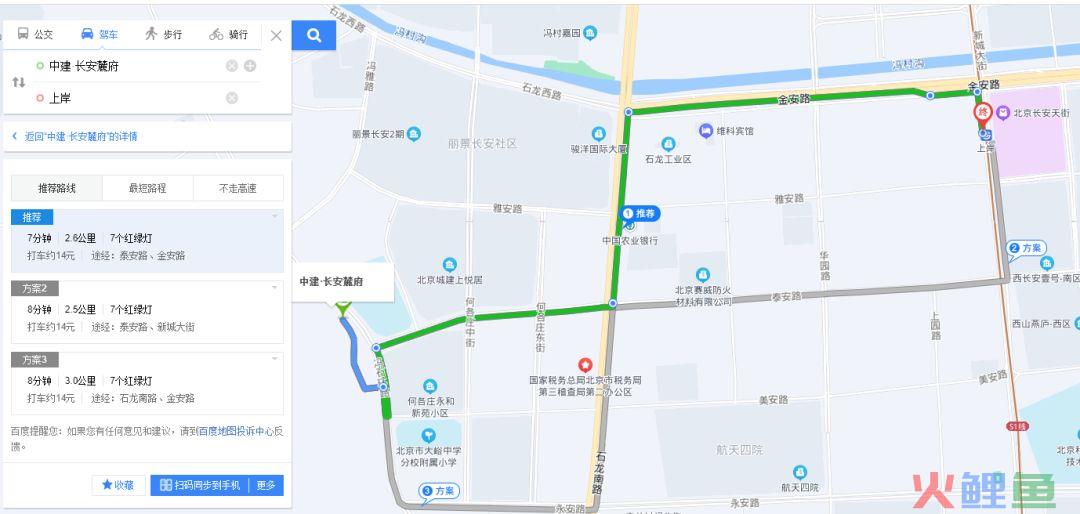Return to 中建·长安麓府 details
The image size is (1080, 514).
point(80,136)
